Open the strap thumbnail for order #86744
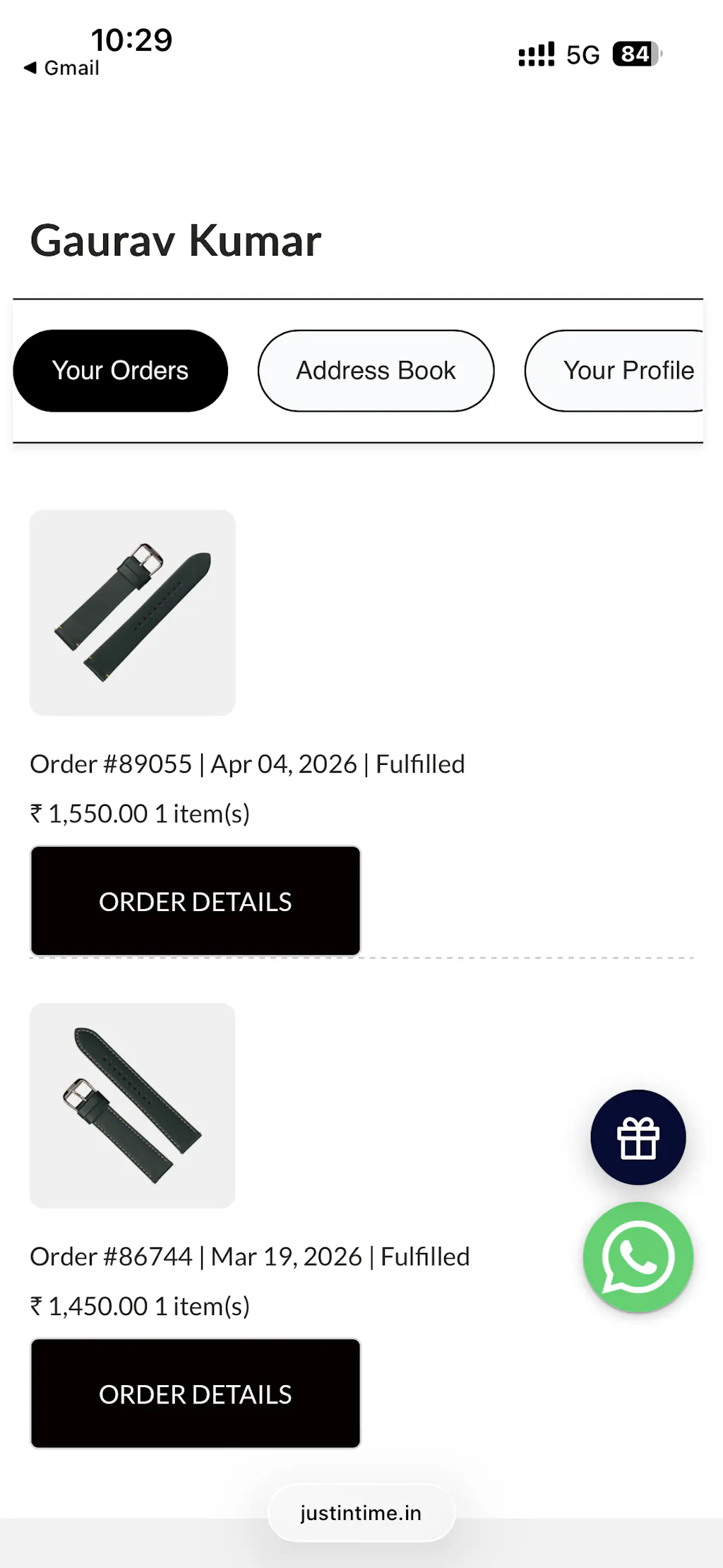 pyautogui.click(x=133, y=1105)
